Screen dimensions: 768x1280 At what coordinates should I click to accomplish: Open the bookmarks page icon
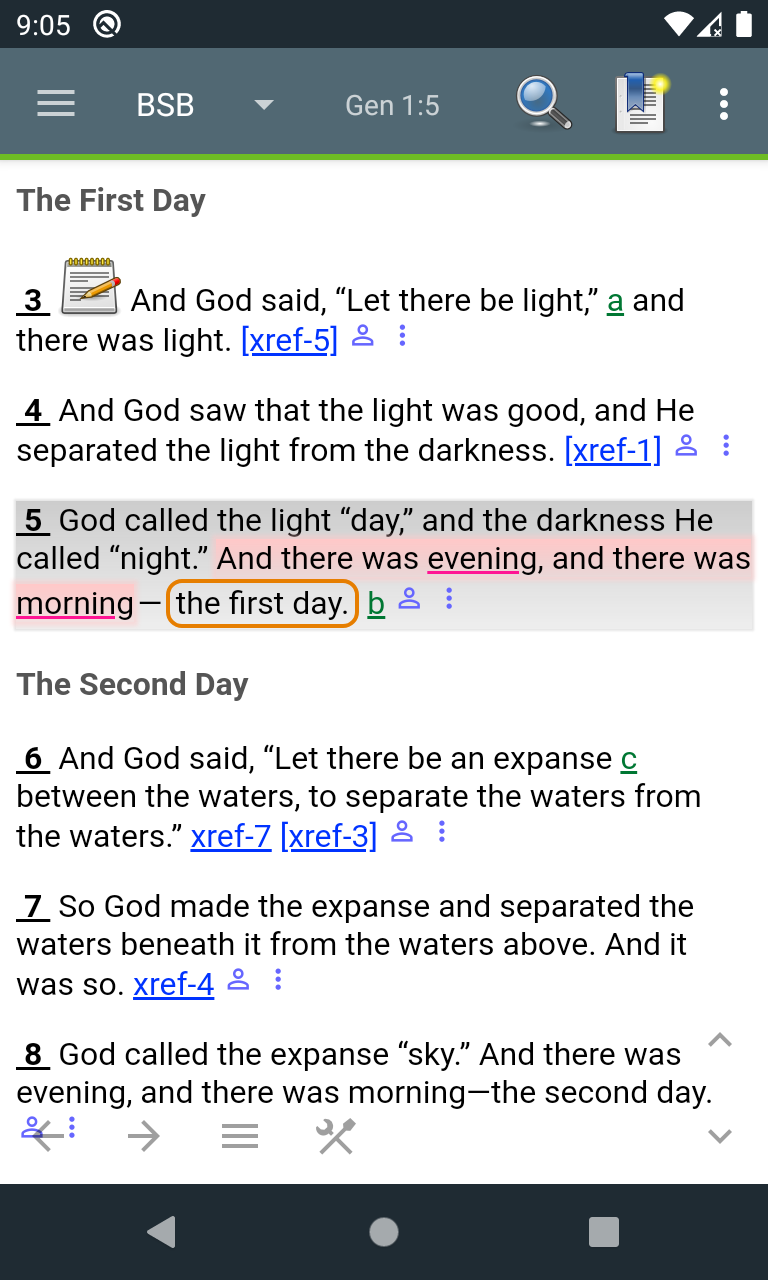(640, 103)
